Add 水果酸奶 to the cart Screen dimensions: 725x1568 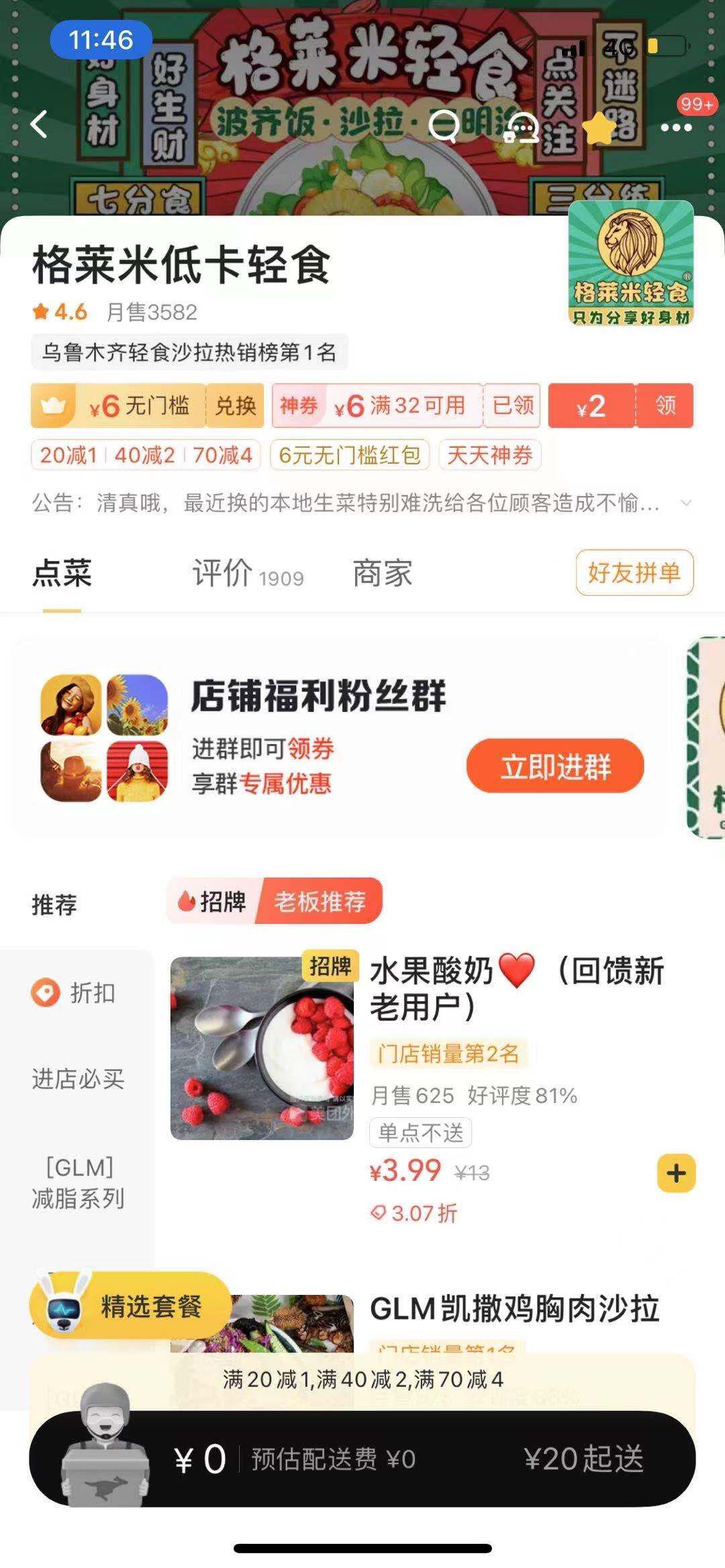point(675,1173)
